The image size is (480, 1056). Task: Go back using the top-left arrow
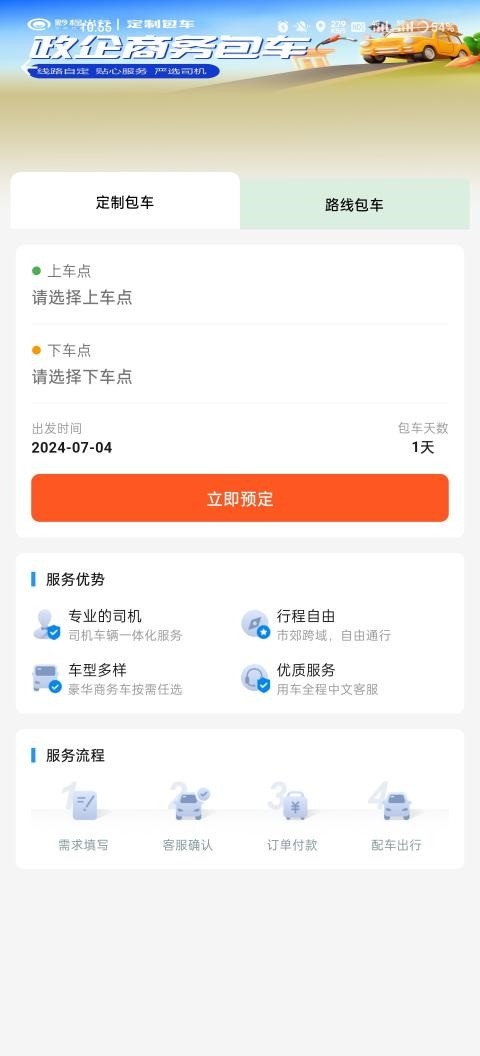[28, 67]
